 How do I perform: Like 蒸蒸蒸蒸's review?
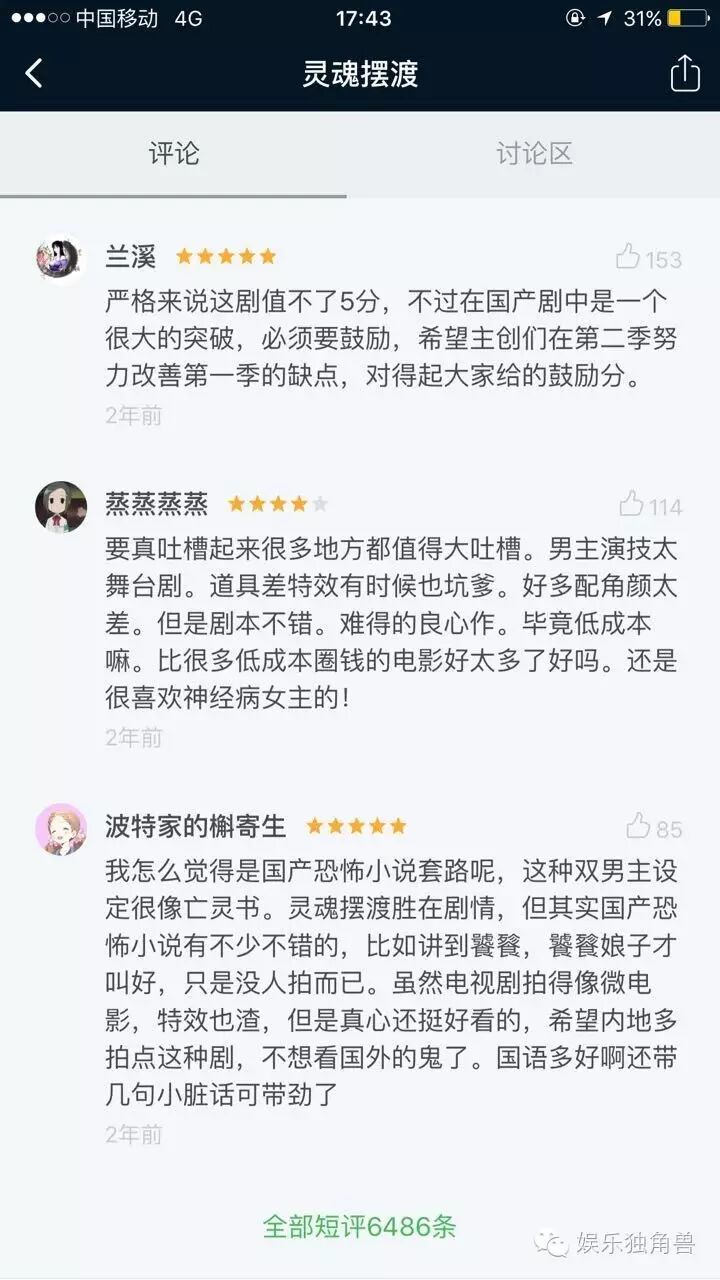(632, 505)
